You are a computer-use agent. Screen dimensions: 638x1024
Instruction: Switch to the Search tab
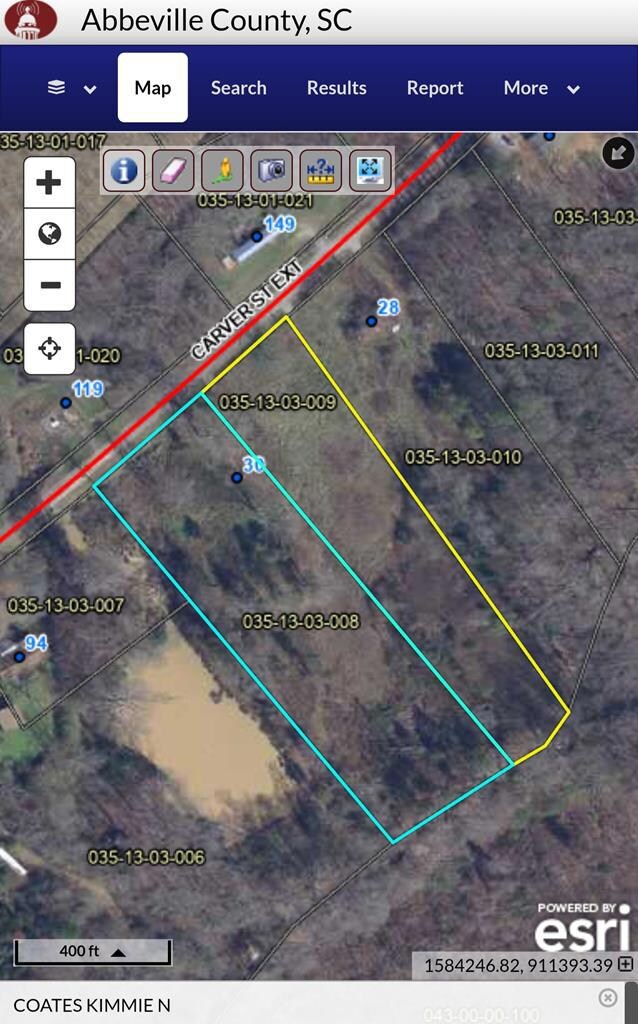click(x=238, y=88)
